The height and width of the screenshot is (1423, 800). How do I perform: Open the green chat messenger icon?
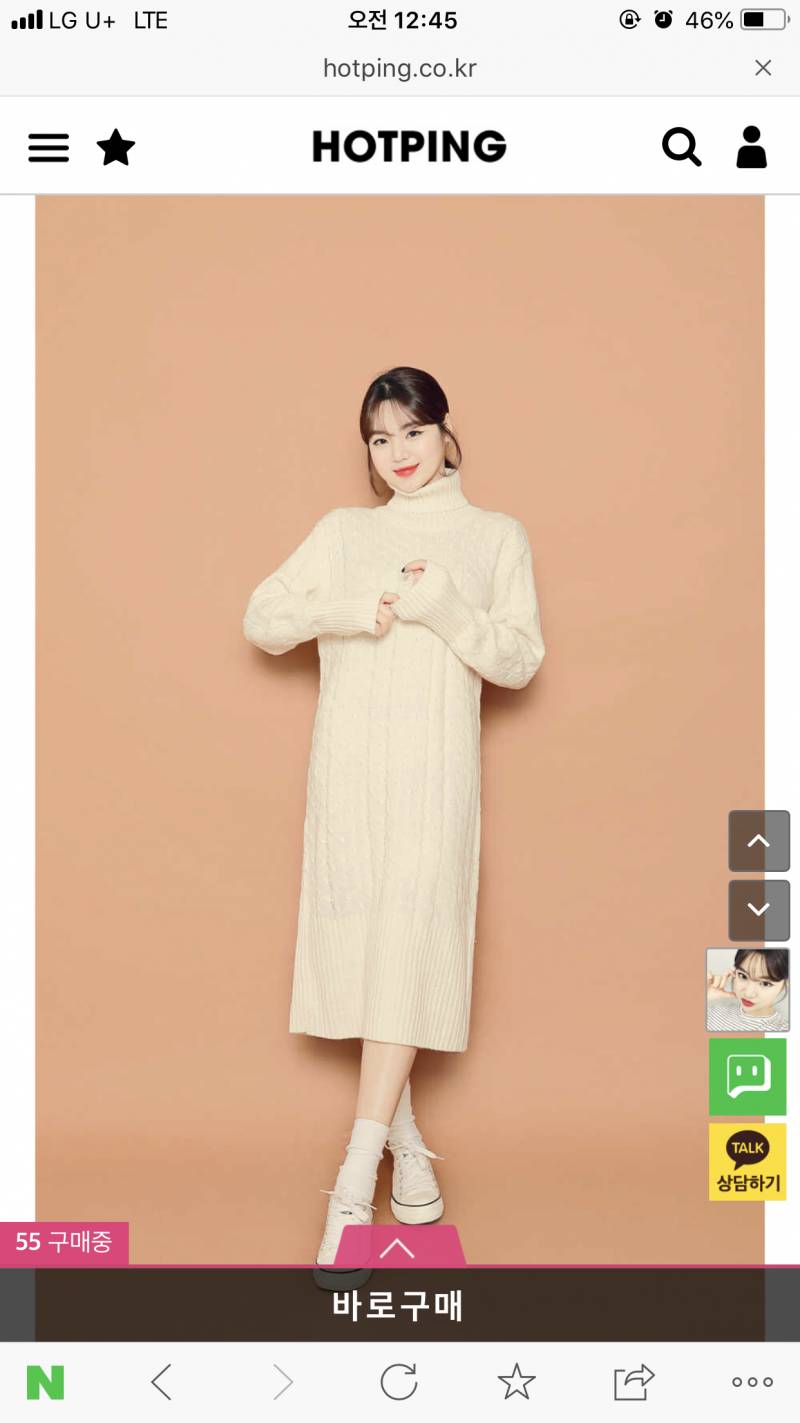[x=747, y=1077]
